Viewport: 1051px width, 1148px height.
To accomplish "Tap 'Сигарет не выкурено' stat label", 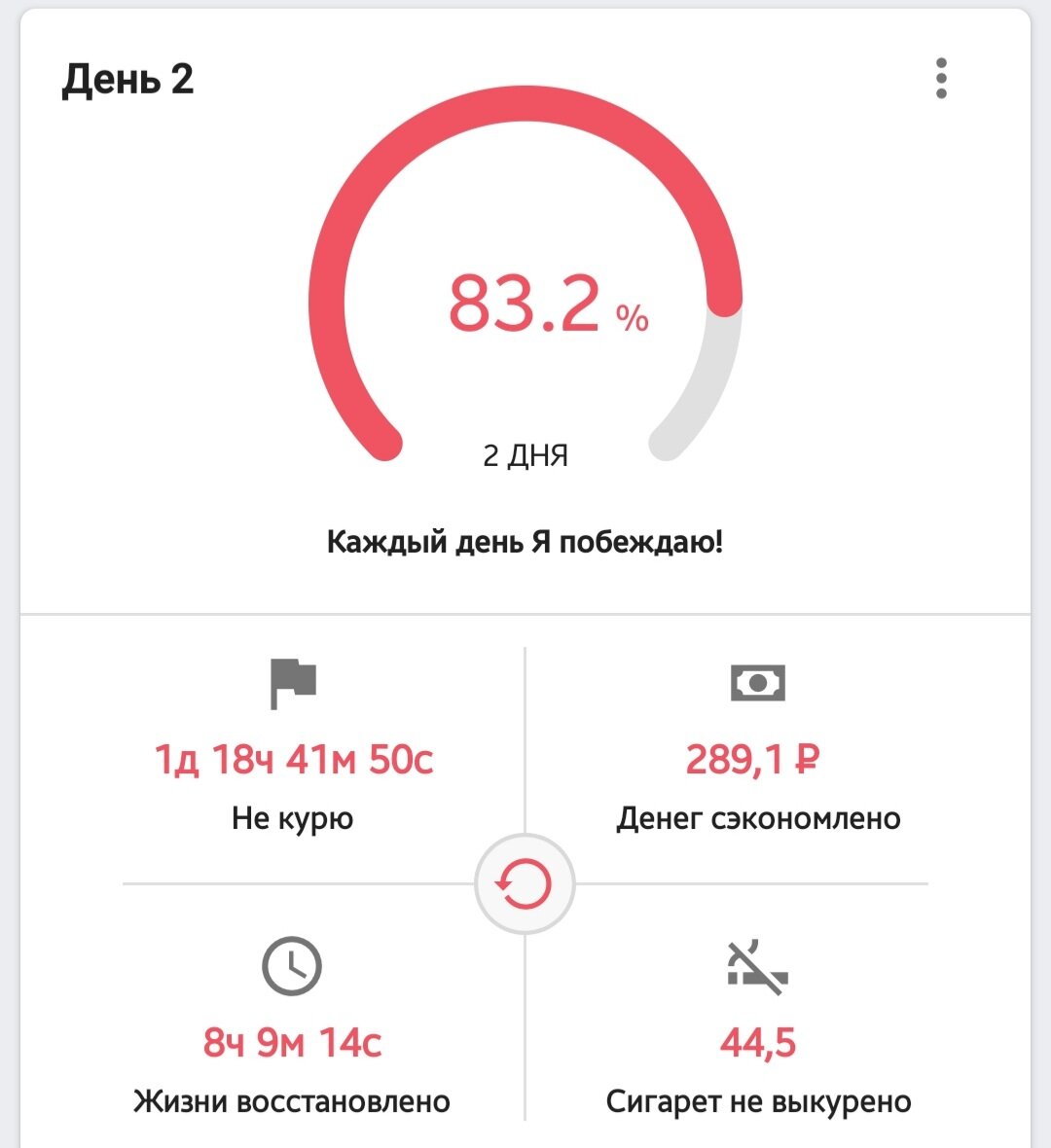I will [759, 1100].
